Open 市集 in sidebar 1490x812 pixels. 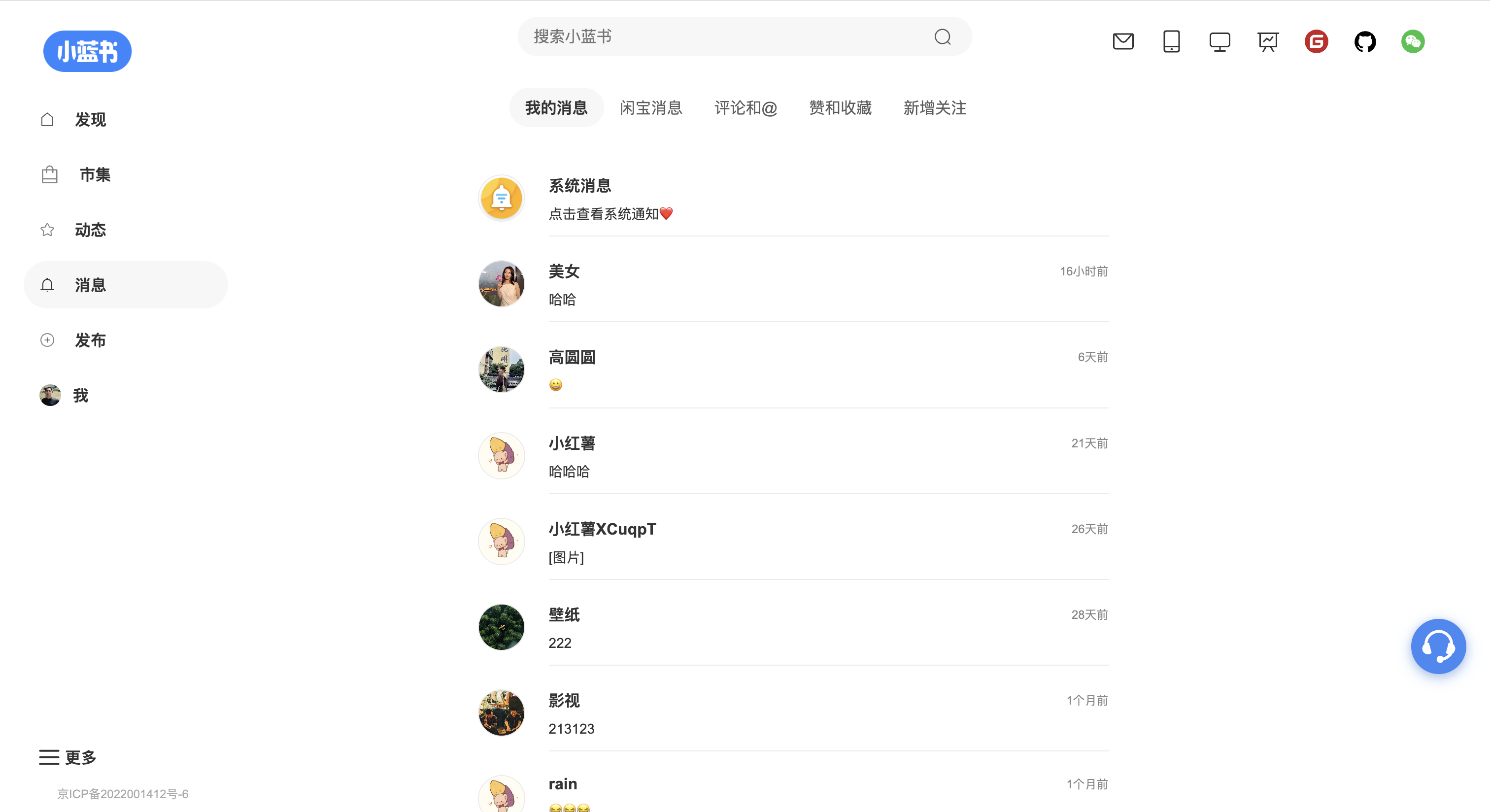pyautogui.click(x=94, y=174)
